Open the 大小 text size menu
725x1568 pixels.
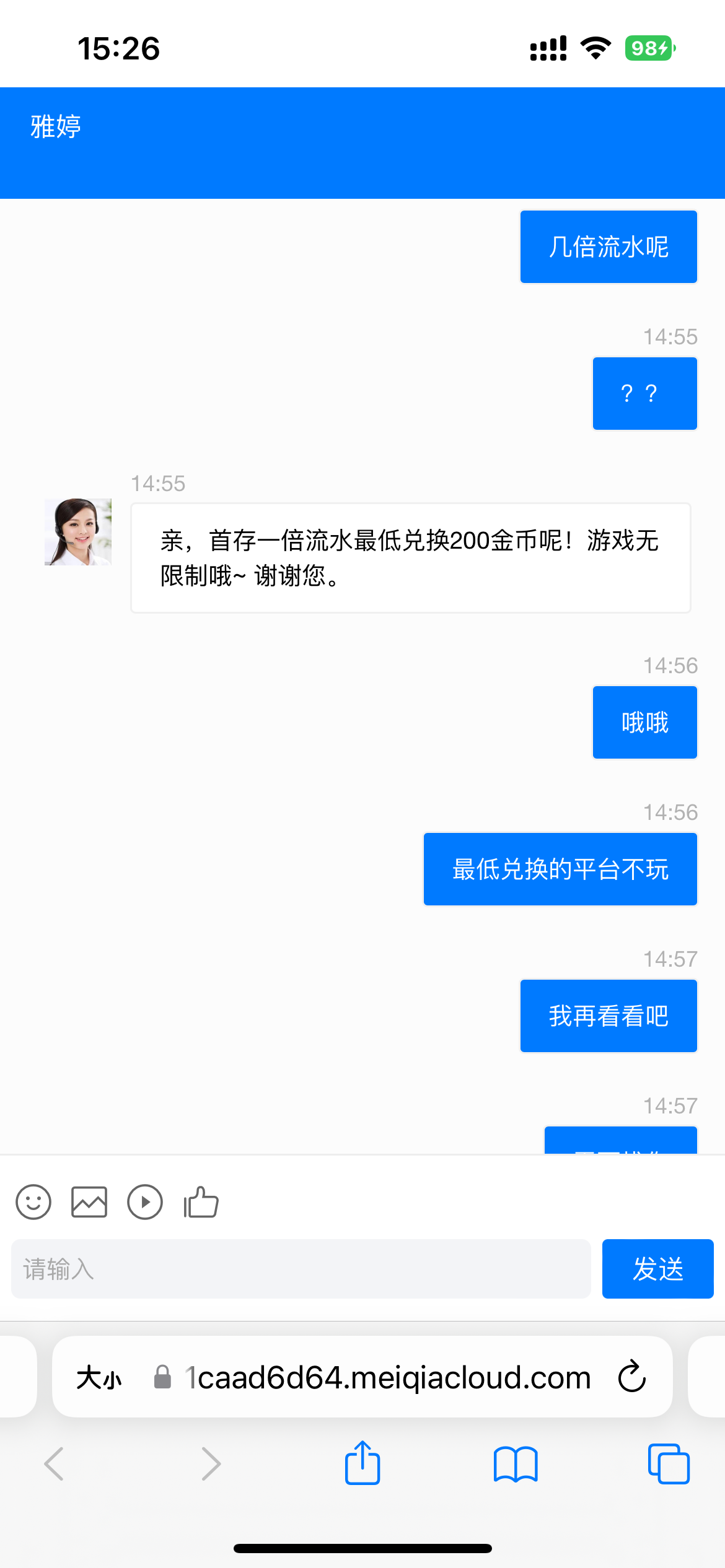tap(99, 1376)
